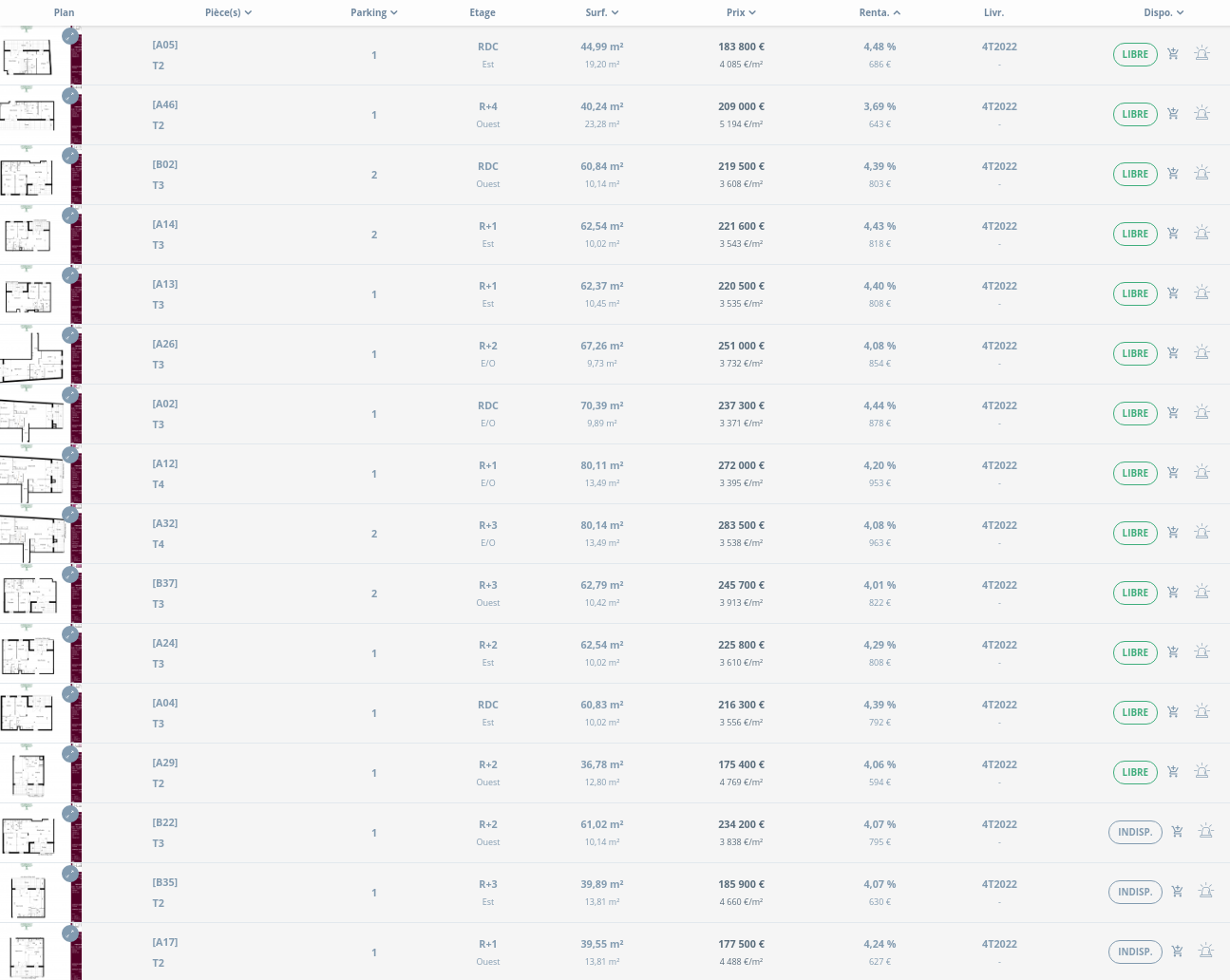Open the floor plan for lot A02
Screen dimensions: 1230x980
(x=28, y=414)
